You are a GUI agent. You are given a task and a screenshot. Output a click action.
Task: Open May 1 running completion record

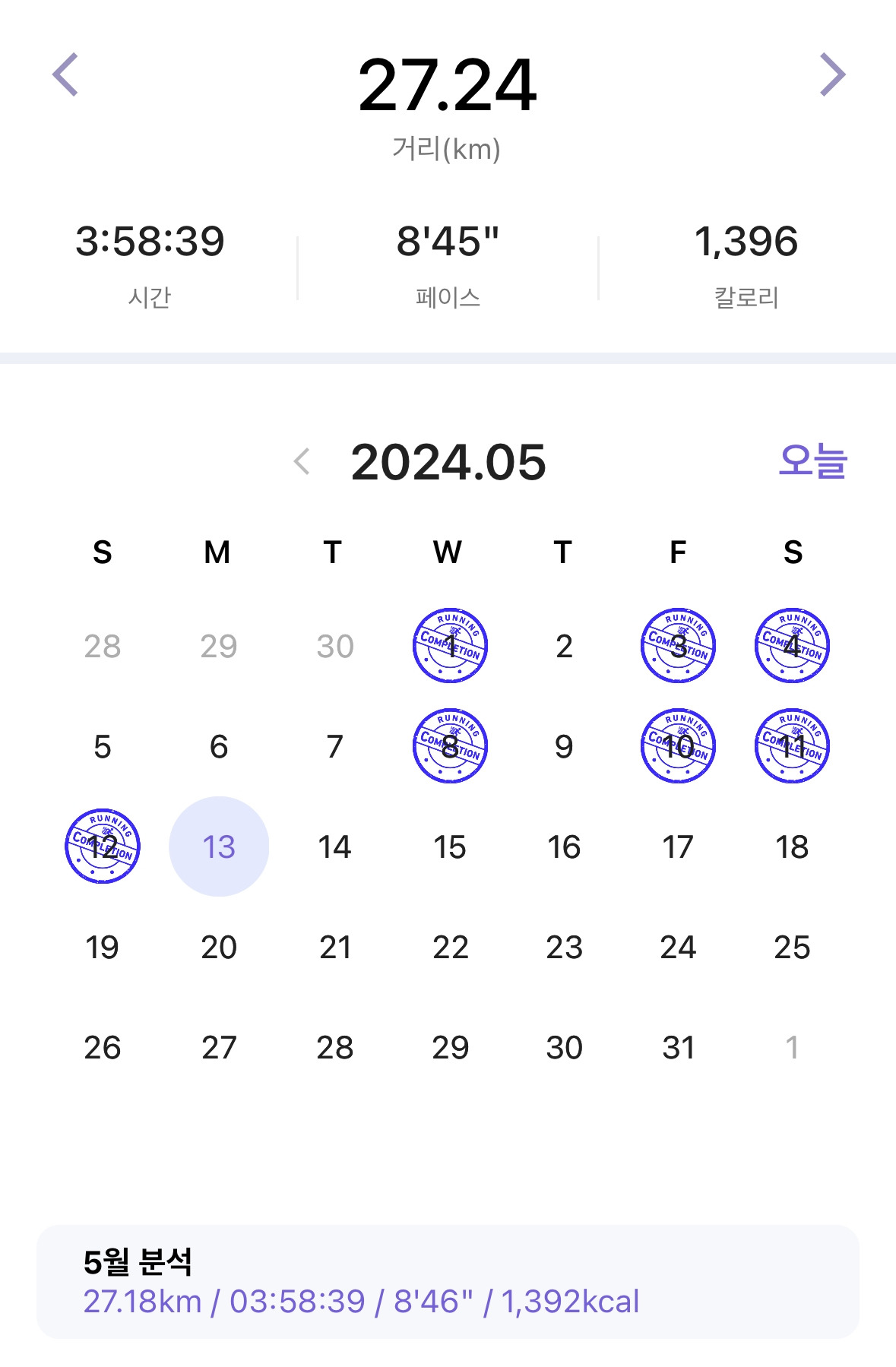pos(450,646)
